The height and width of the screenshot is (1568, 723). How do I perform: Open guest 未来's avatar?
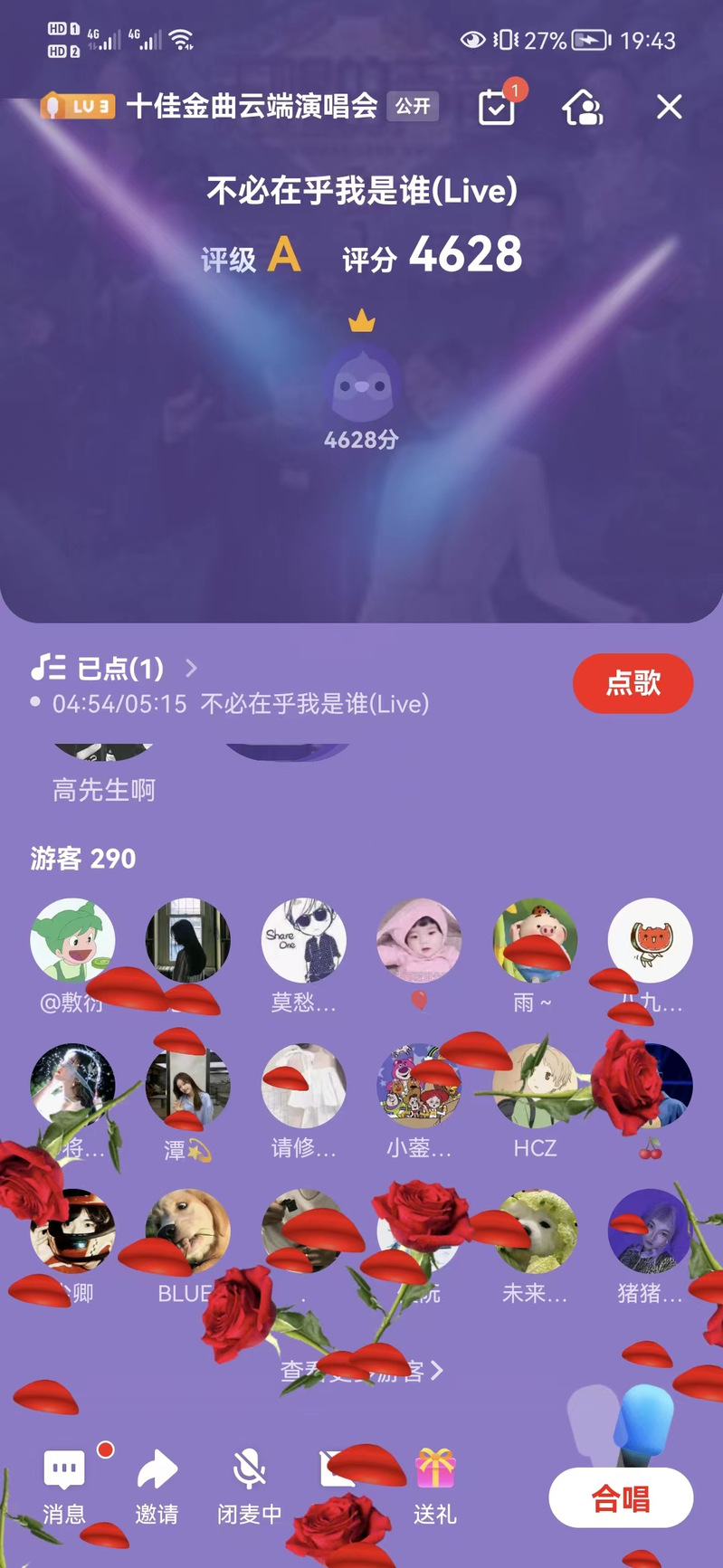click(535, 1231)
